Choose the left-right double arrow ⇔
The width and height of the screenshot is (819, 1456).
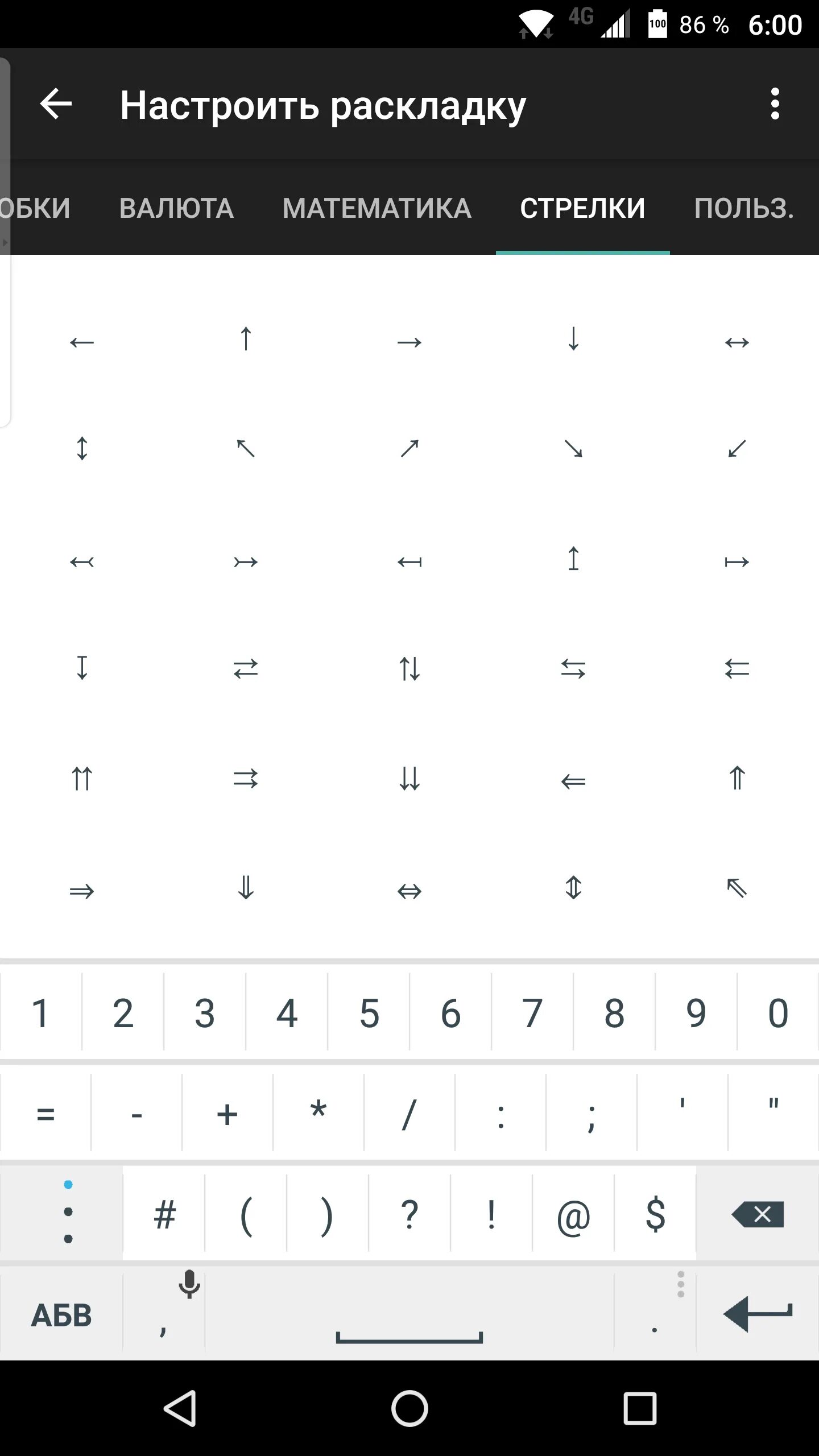pos(409,891)
